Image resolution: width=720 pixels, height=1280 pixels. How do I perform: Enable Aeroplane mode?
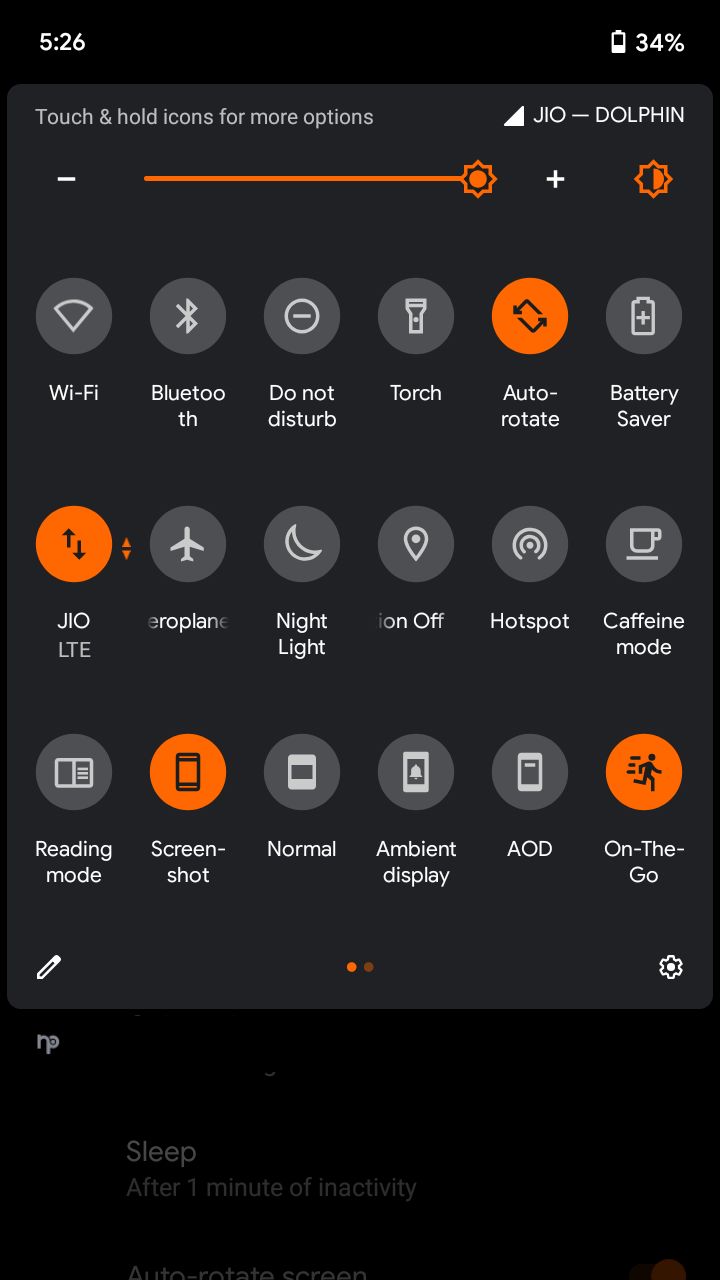click(x=188, y=544)
